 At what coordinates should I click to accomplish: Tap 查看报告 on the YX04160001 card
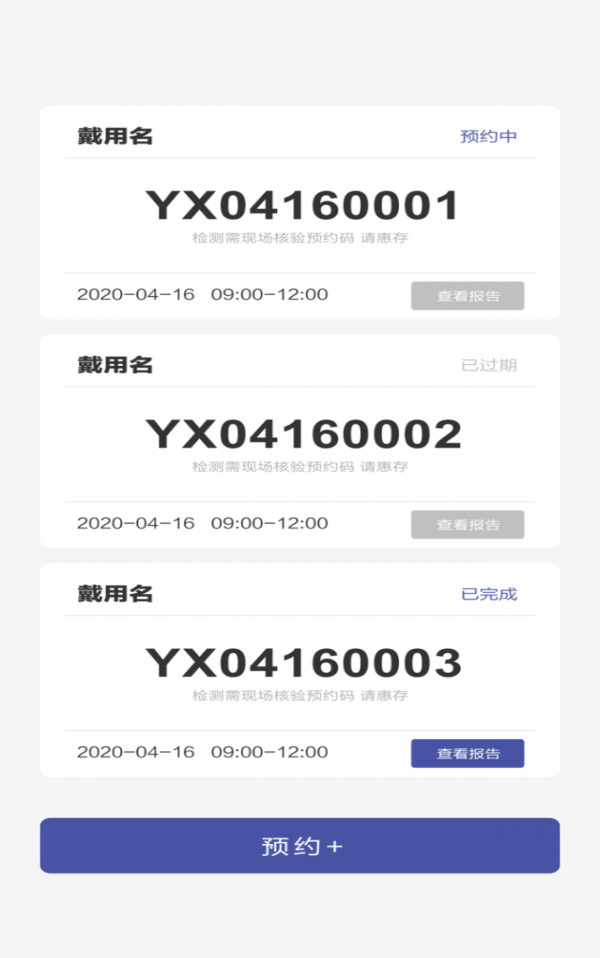click(467, 296)
